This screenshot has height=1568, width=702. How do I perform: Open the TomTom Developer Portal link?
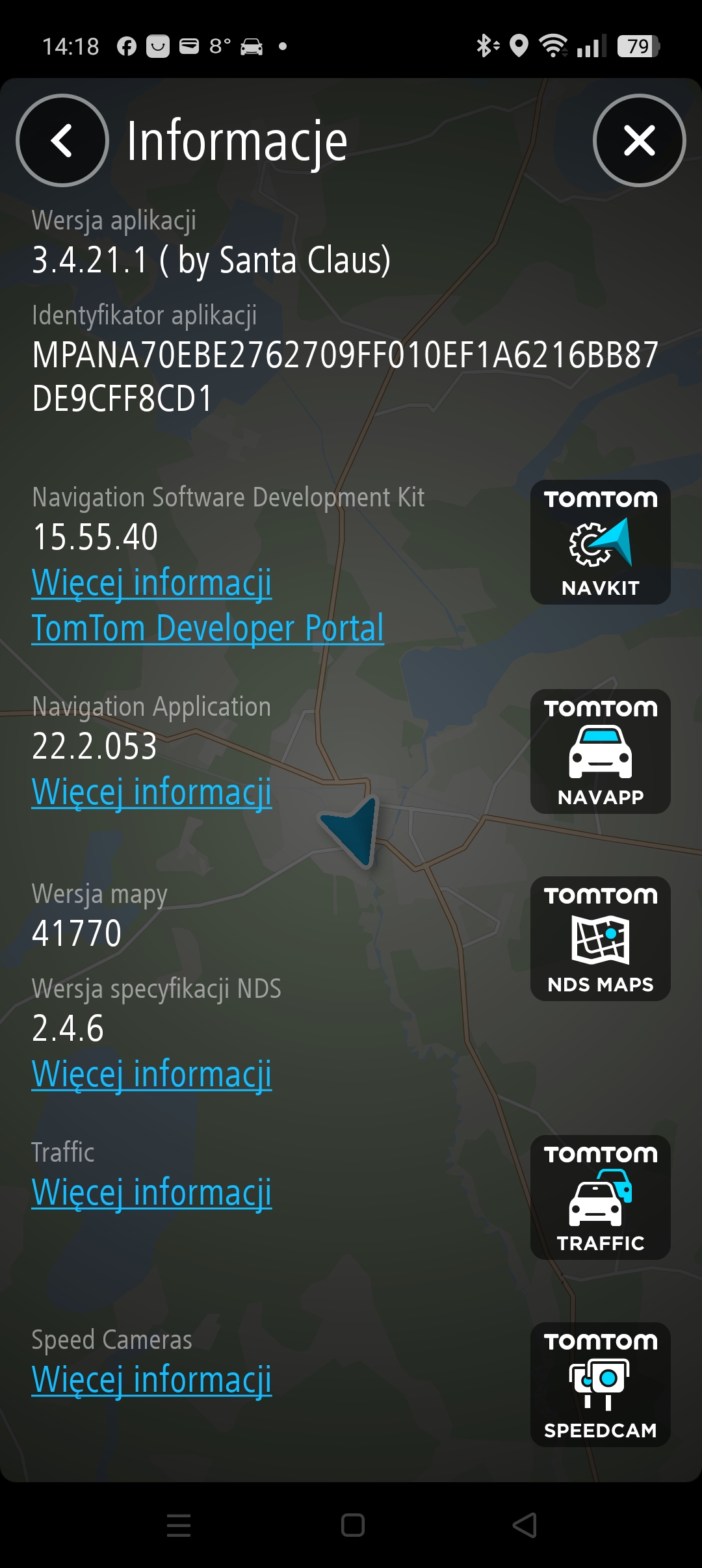[208, 628]
